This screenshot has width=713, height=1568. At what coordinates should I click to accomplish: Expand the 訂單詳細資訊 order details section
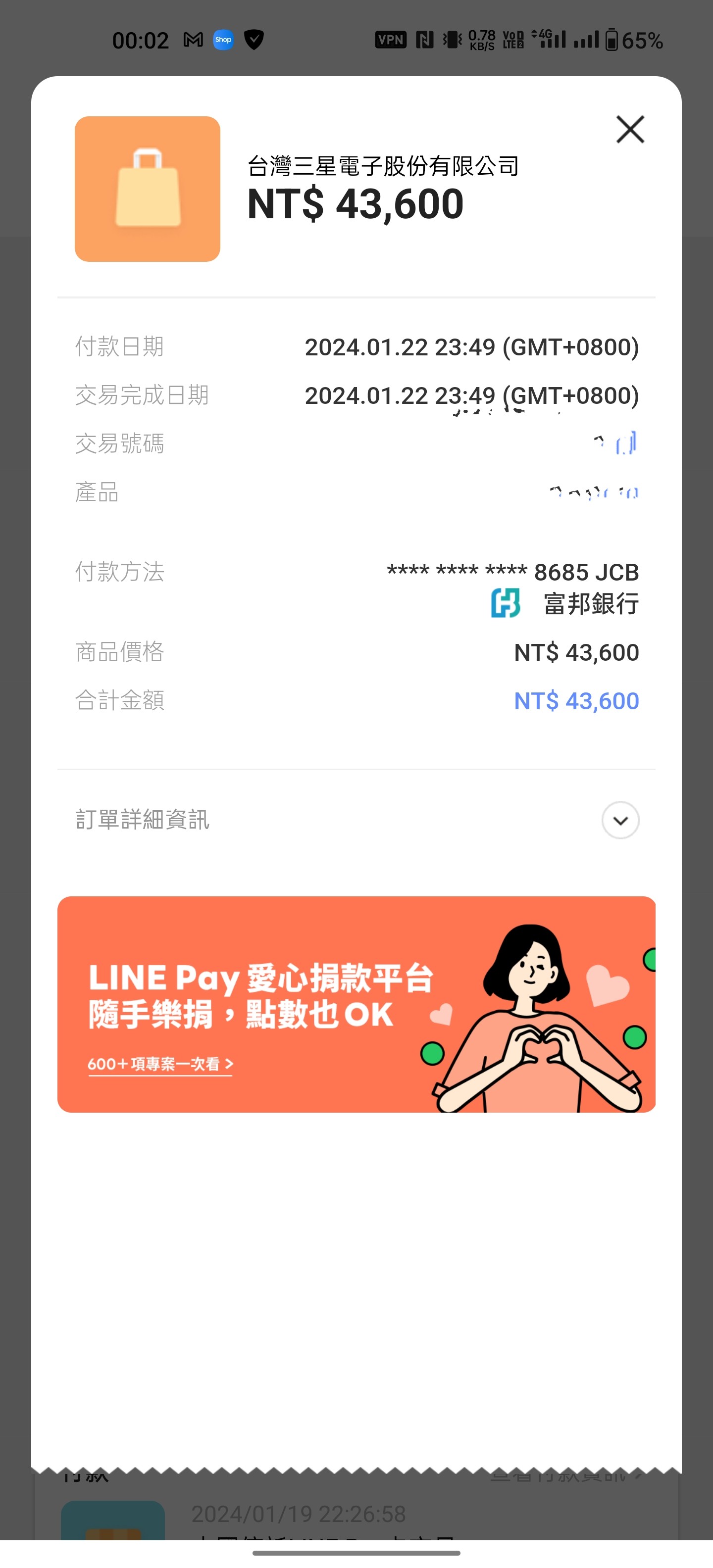pos(620,820)
